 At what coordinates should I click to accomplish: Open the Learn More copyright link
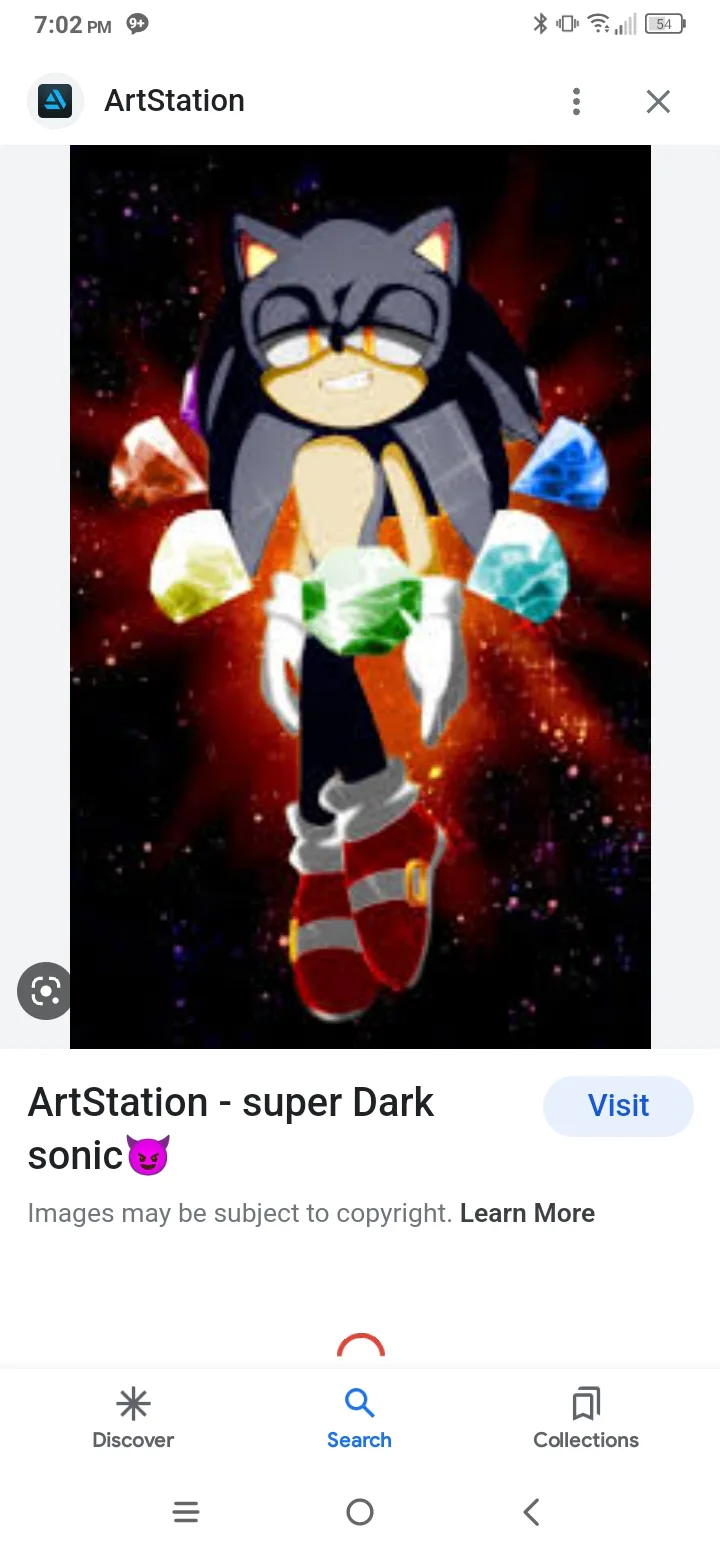click(527, 1213)
